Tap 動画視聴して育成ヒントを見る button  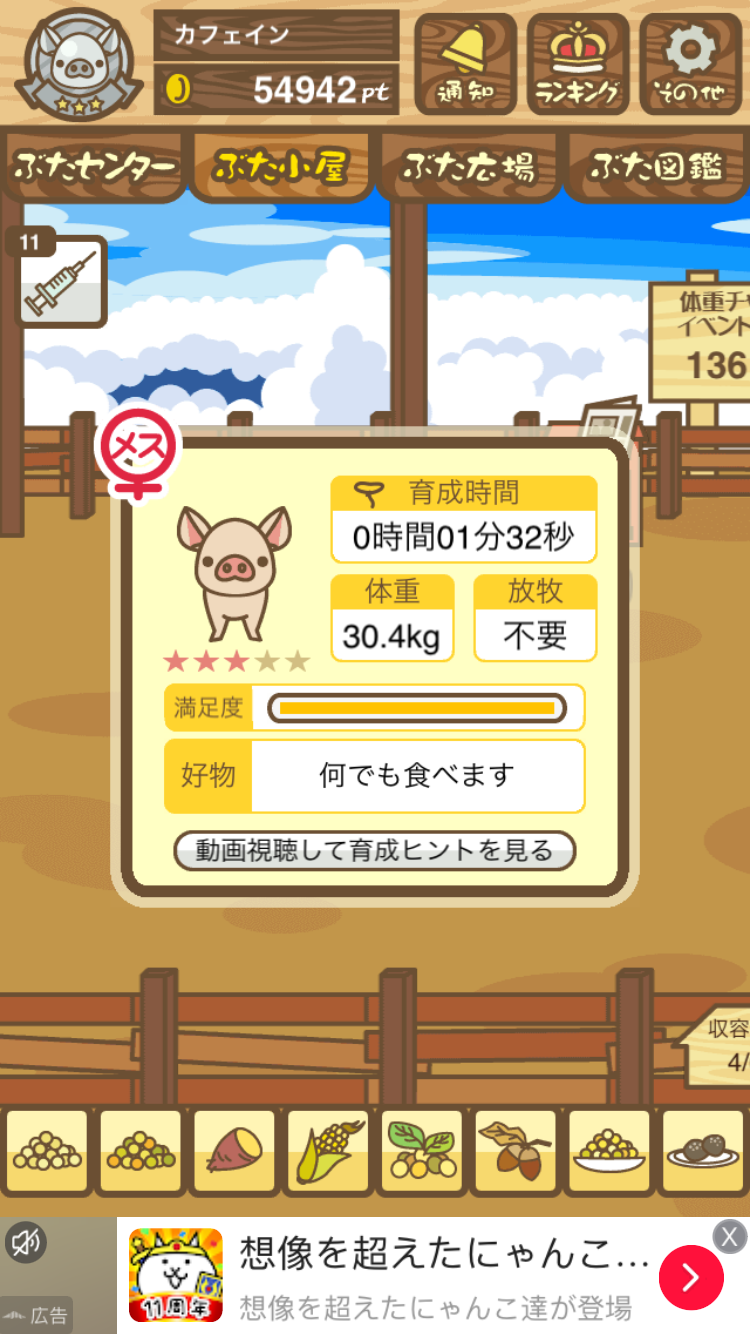tap(375, 851)
